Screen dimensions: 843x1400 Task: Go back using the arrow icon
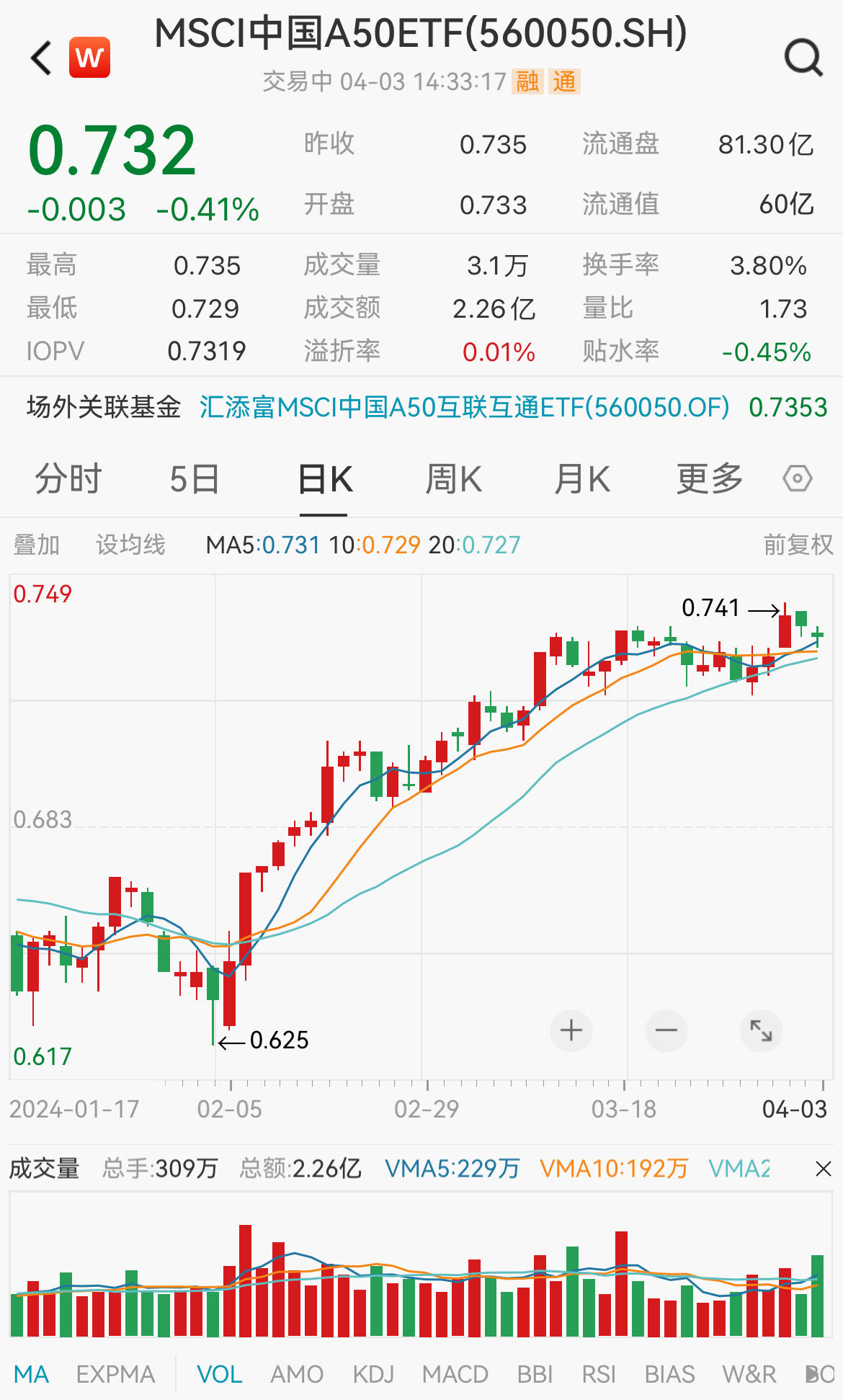point(42,58)
